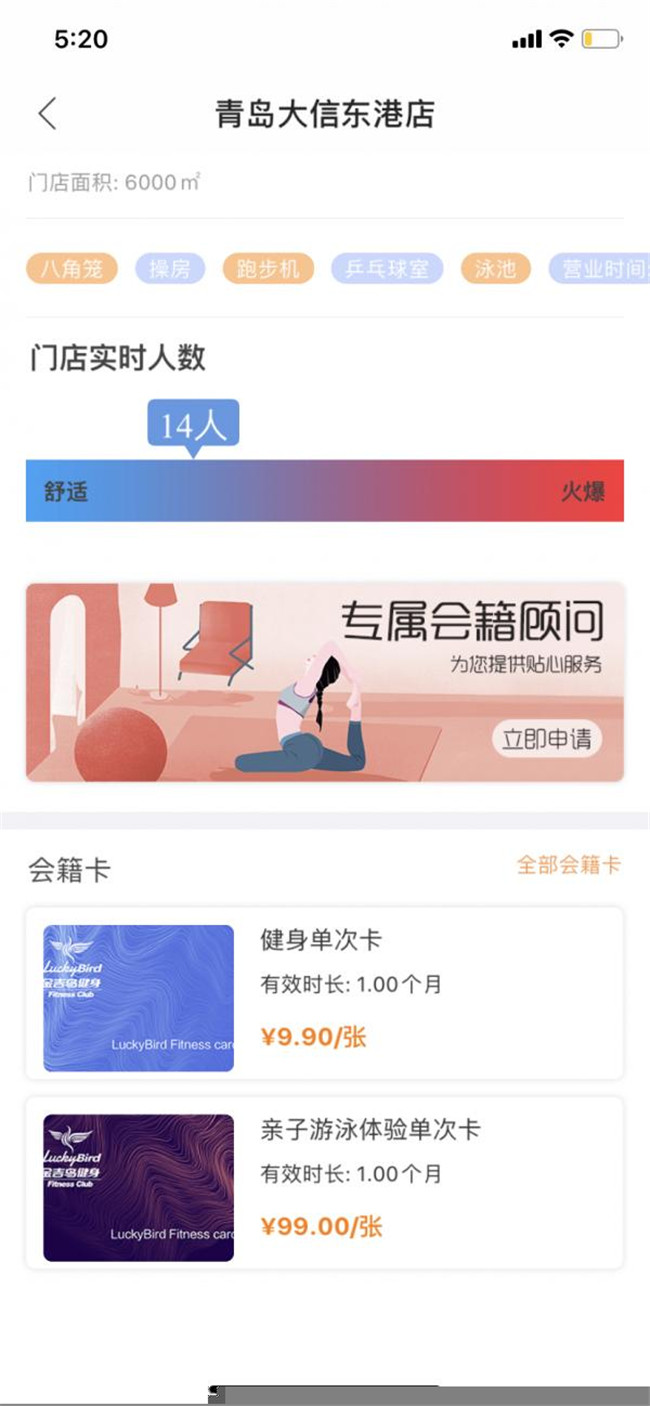This screenshot has width=650, height=1406.
Task: Select the 营业时间 chip
Action: pos(599,269)
